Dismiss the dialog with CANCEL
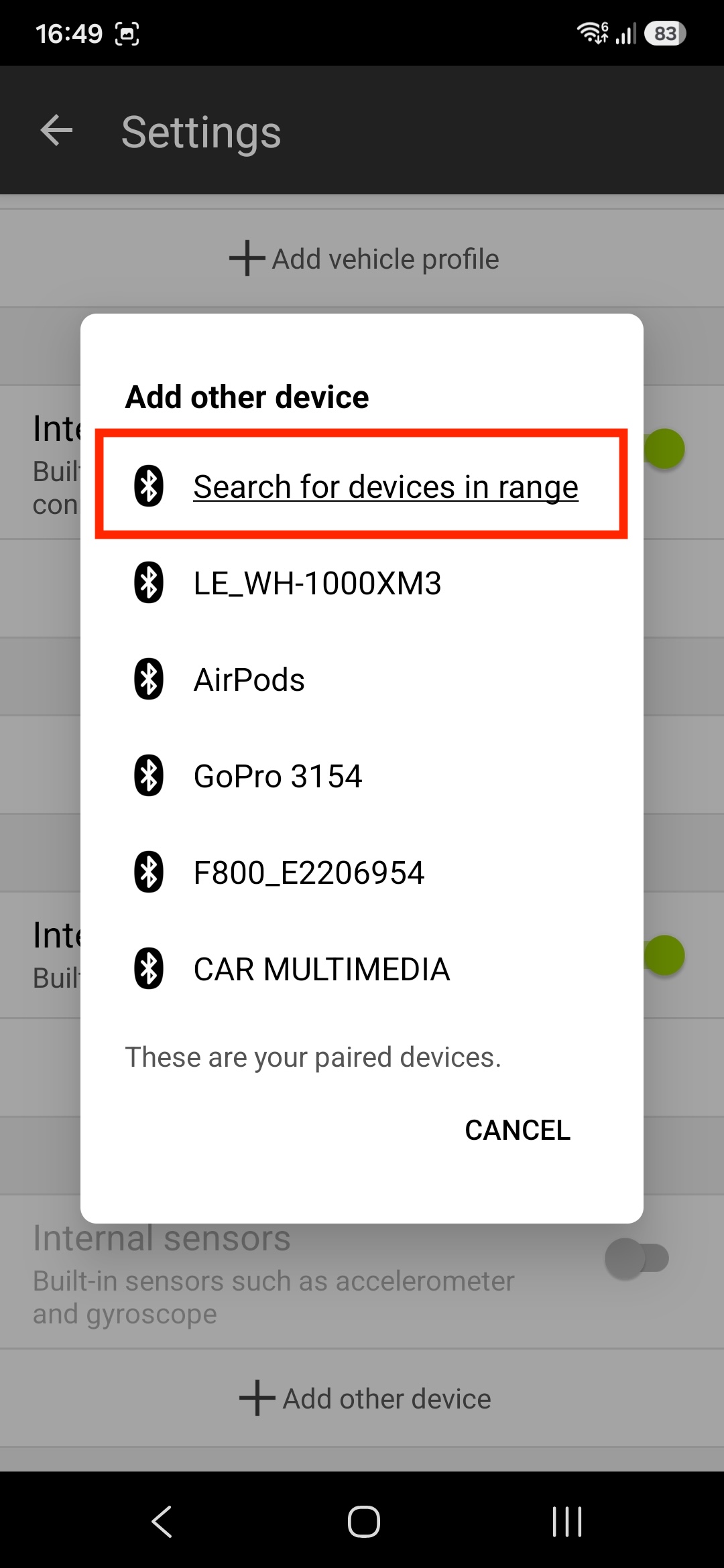The width and height of the screenshot is (724, 1568). pyautogui.click(x=518, y=1130)
